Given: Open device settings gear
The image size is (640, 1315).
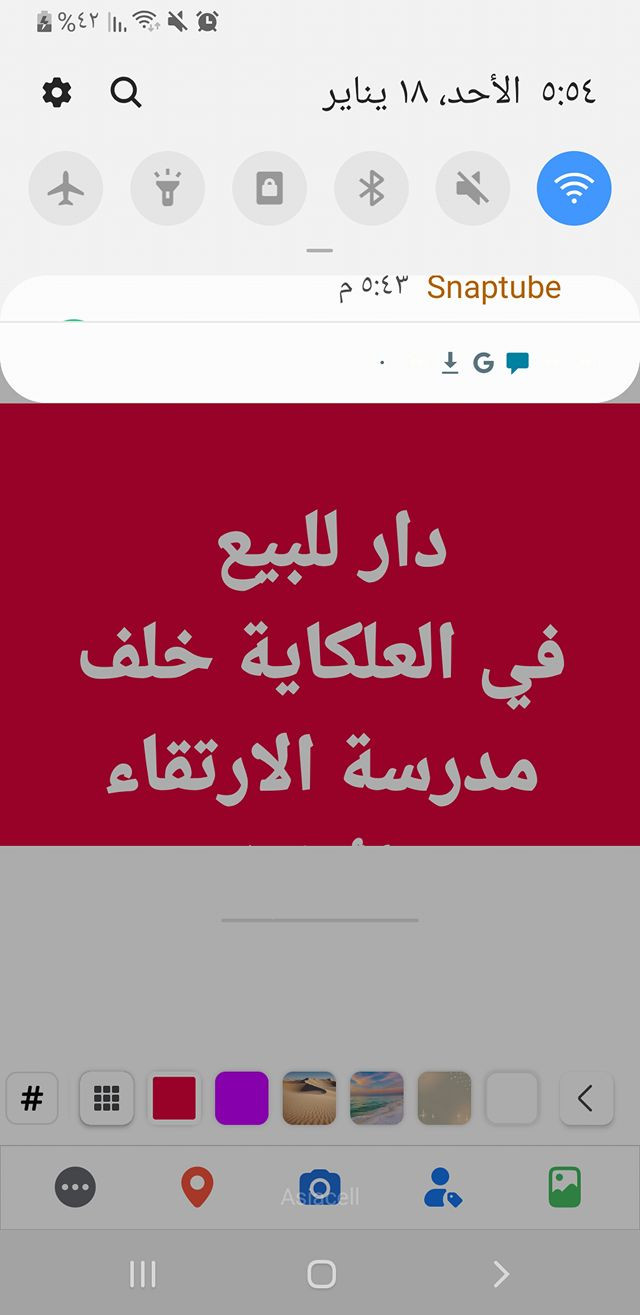Looking at the screenshot, I should 57,93.
